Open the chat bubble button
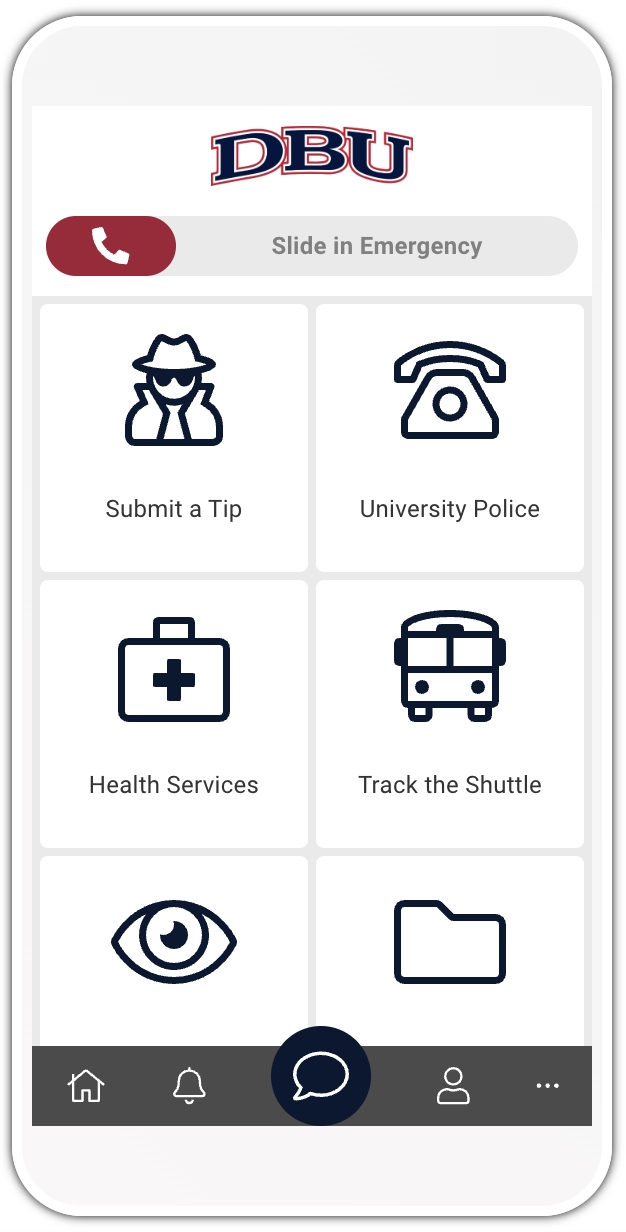Viewport: 626px width, 1232px height. (x=321, y=1077)
